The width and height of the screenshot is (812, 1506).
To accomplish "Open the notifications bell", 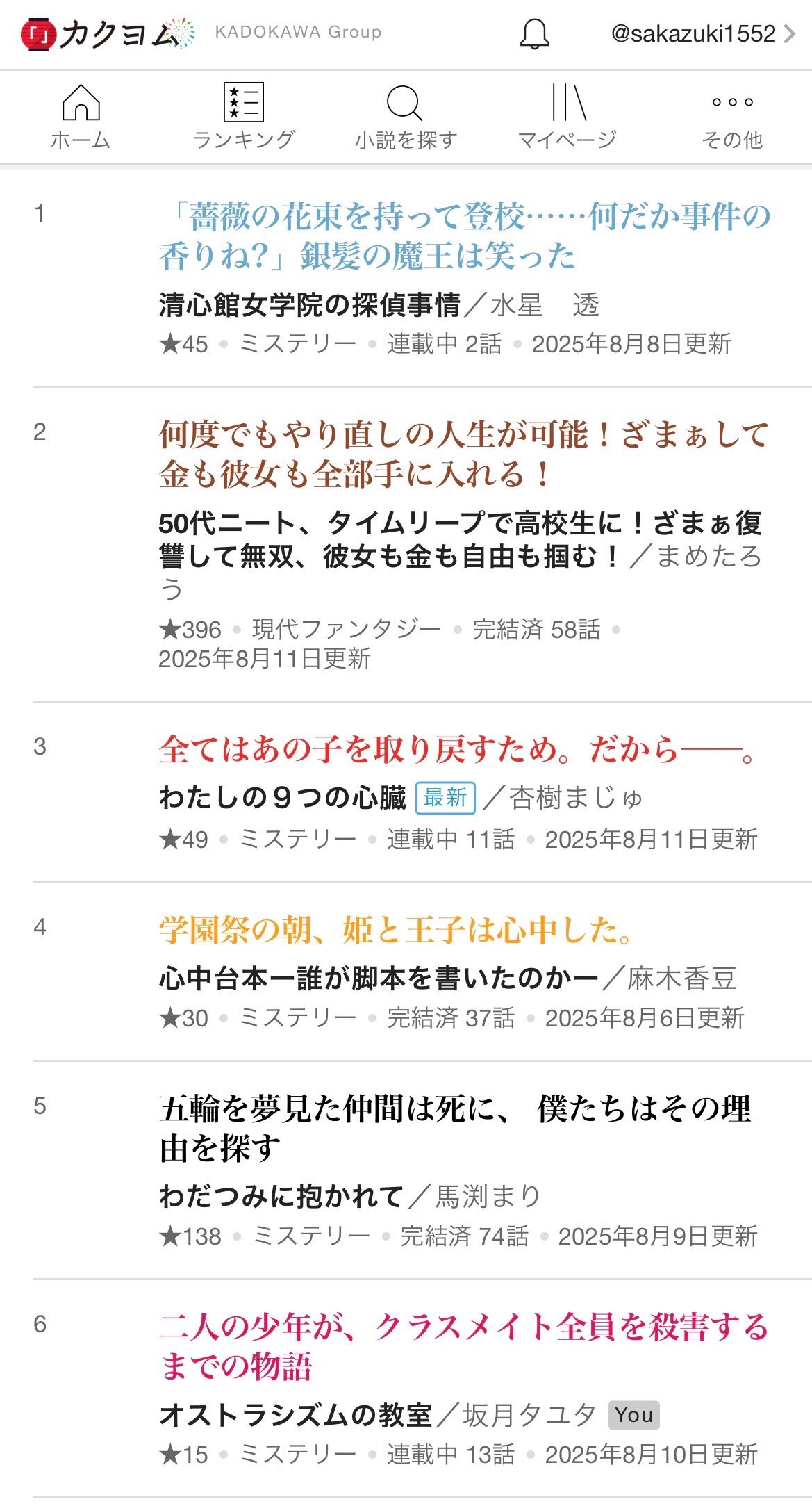I will 534,33.
